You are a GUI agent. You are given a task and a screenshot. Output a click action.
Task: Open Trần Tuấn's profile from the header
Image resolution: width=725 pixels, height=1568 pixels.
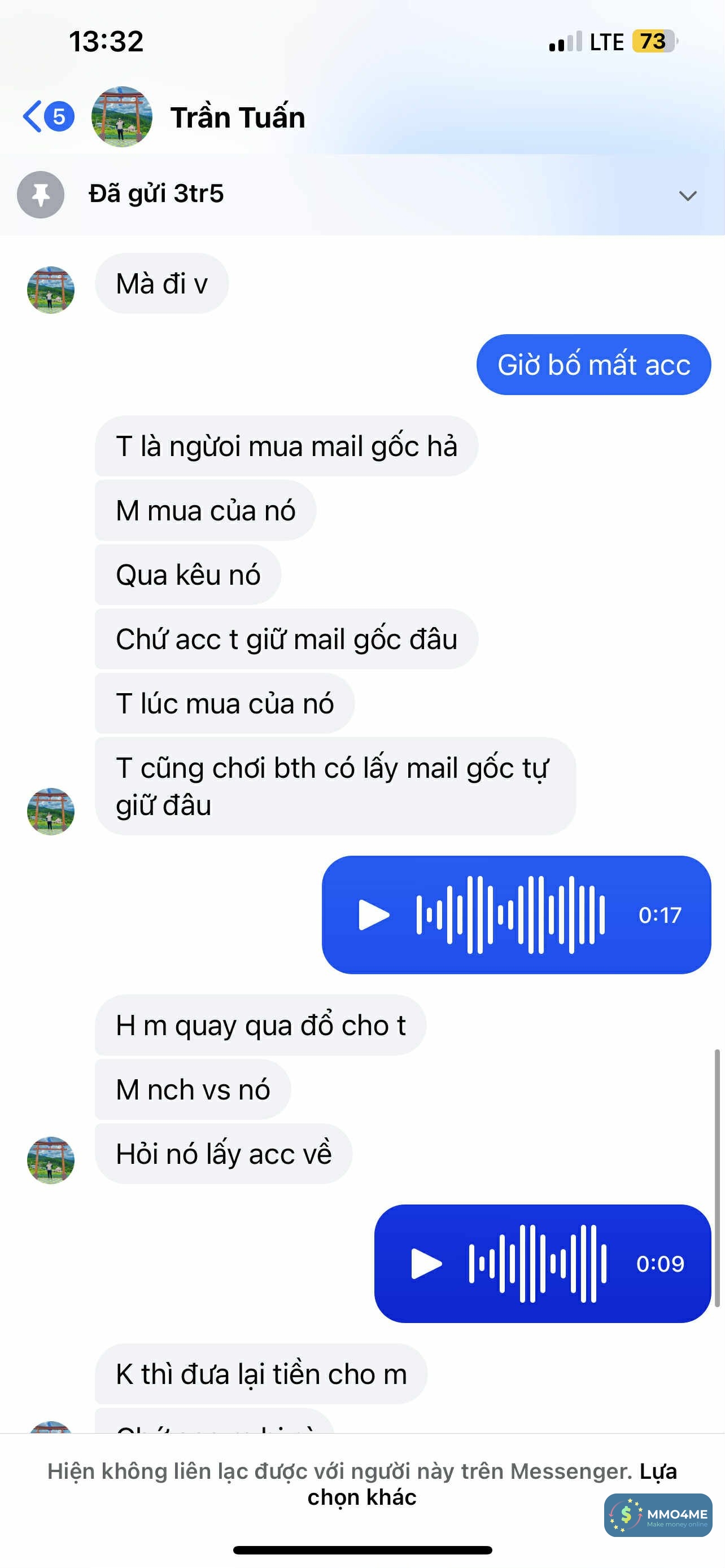[x=237, y=117]
